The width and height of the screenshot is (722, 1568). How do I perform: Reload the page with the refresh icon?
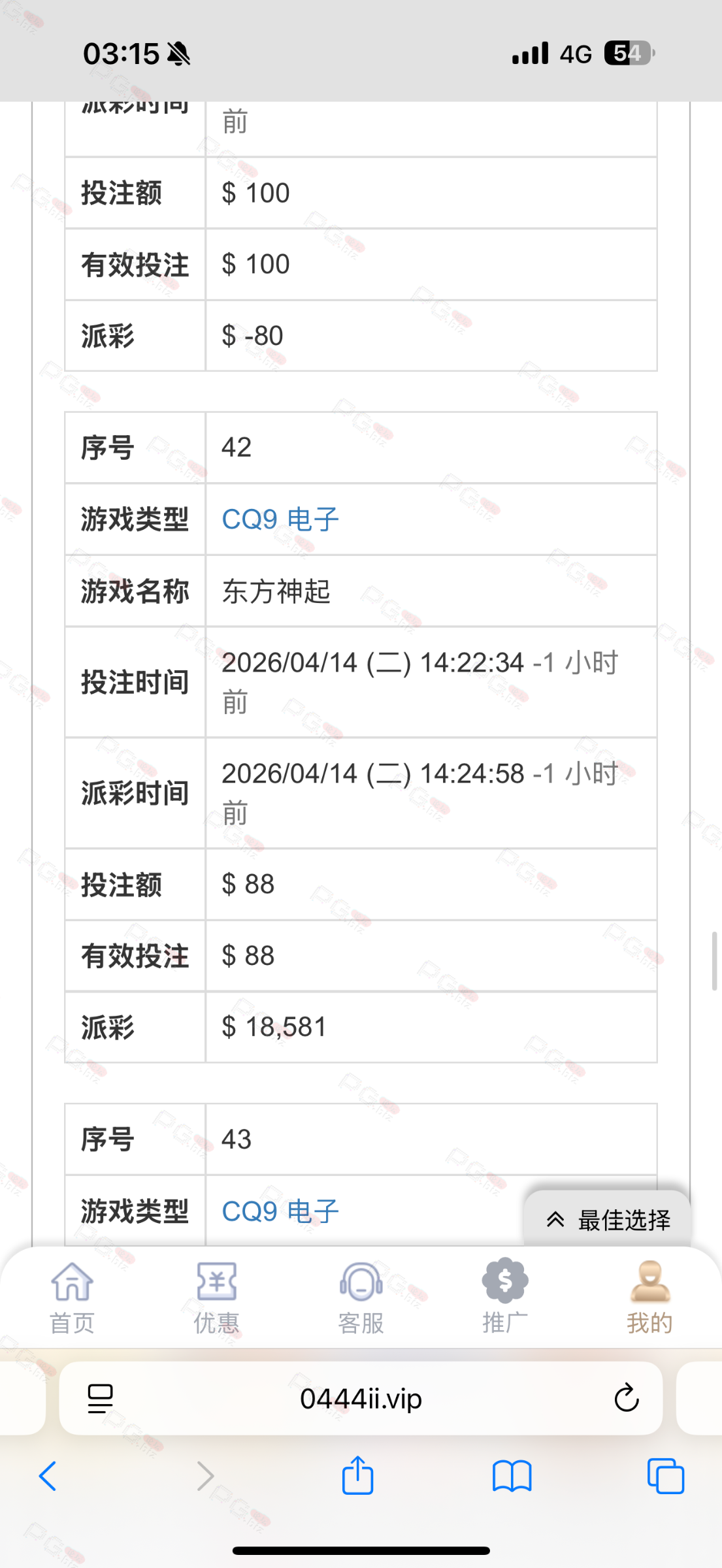pos(626,1398)
